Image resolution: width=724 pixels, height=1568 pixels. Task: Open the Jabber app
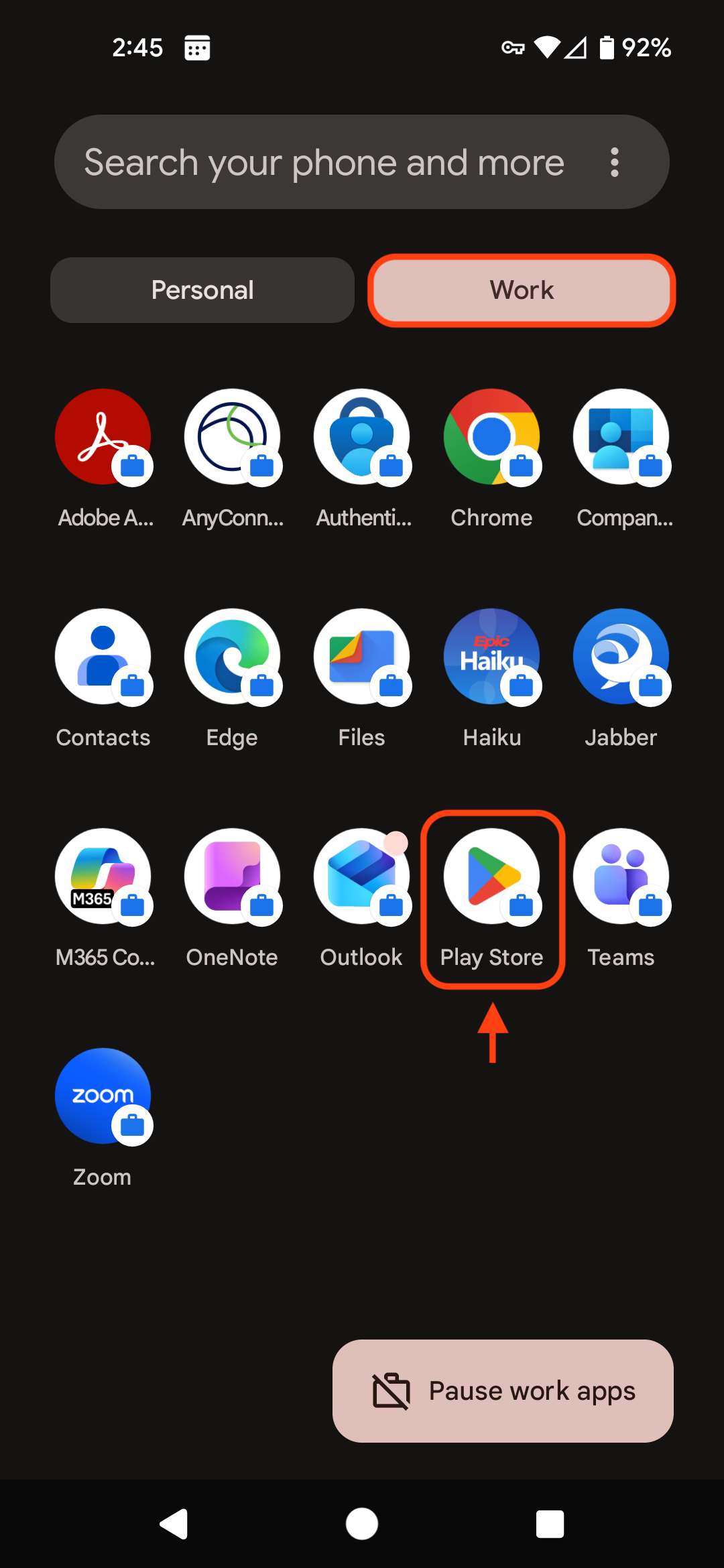621,657
